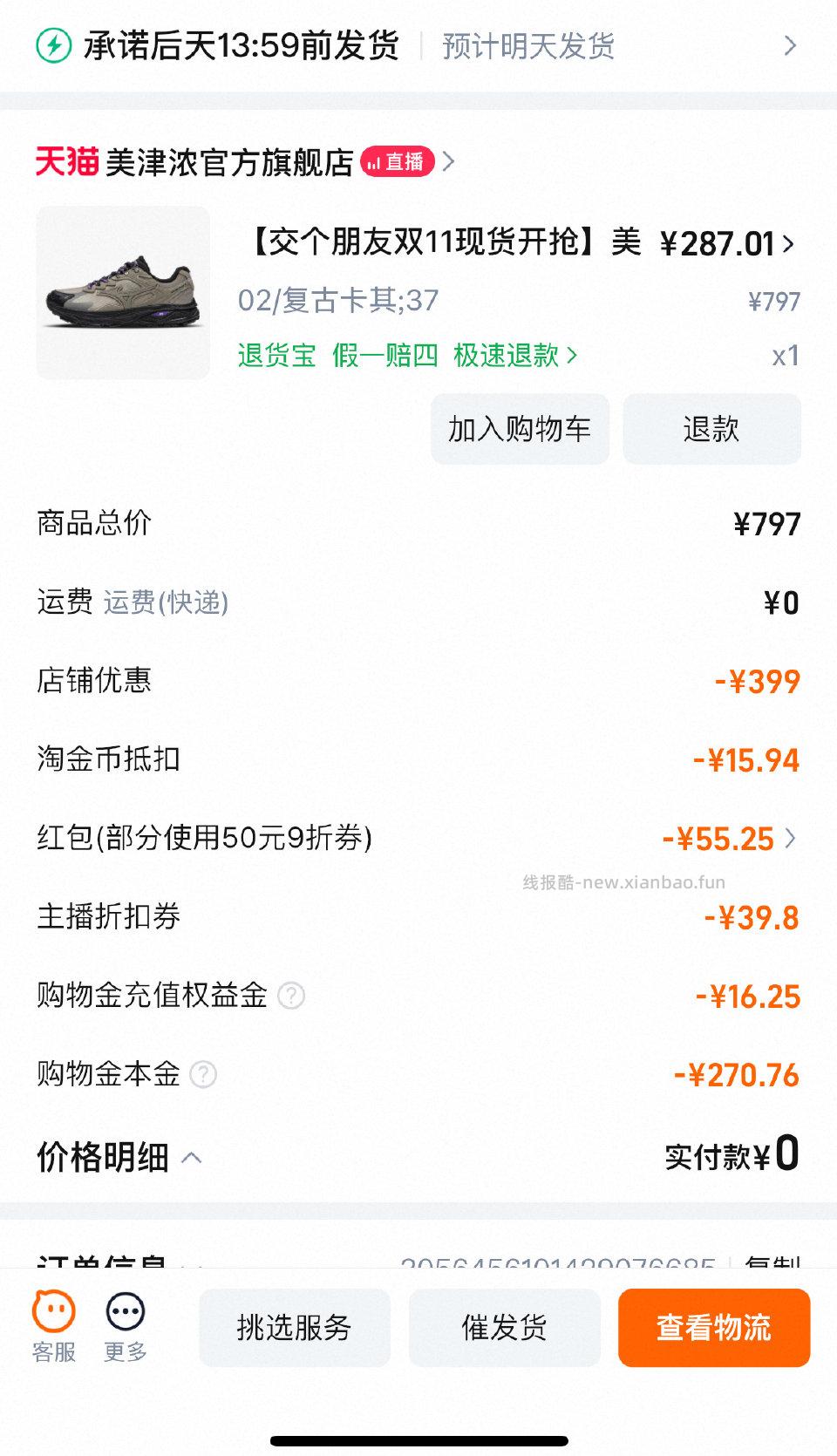837x1456 pixels.
Task: Tap the 退款 refund button
Action: coord(711,429)
